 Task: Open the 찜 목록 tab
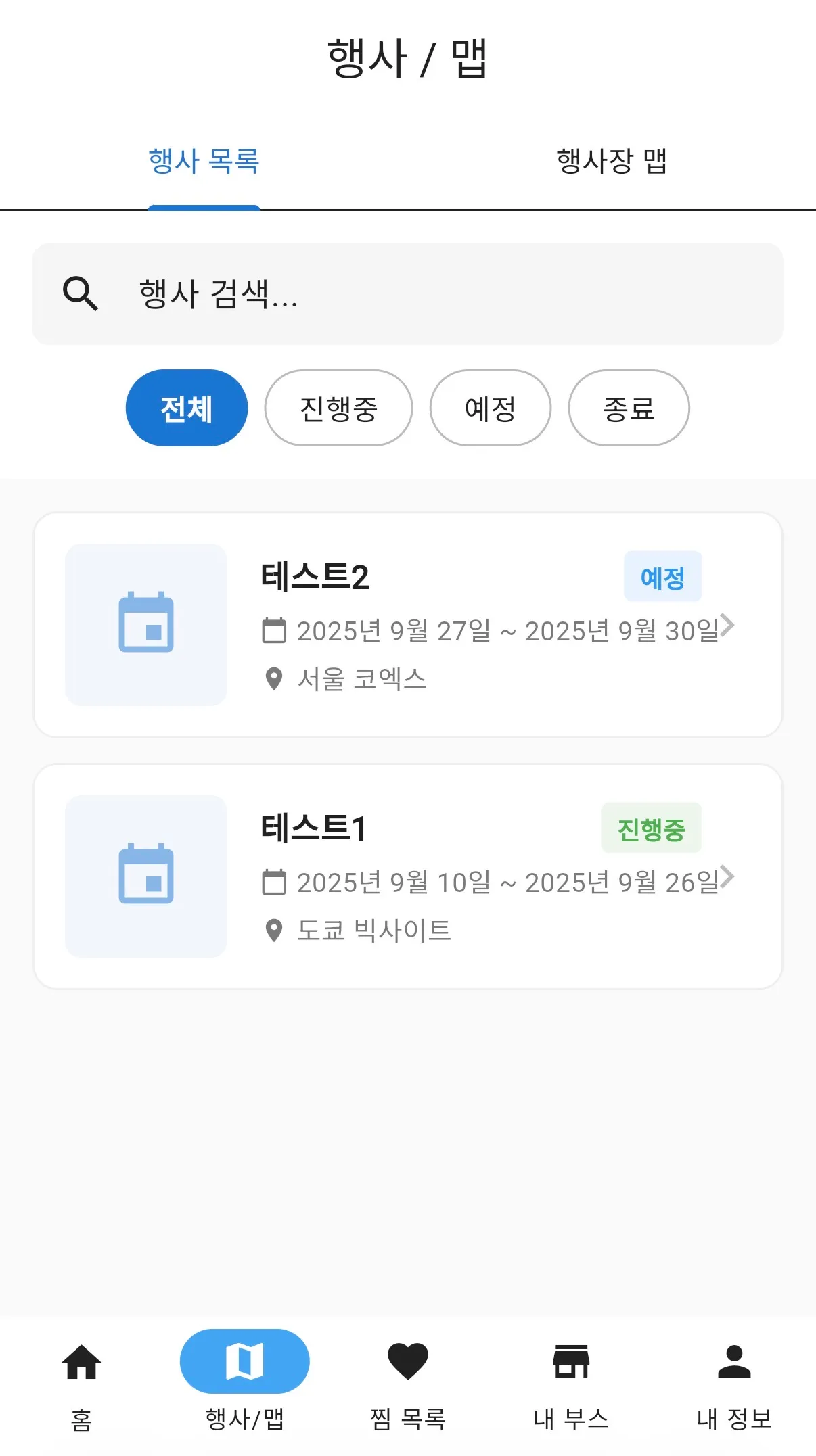click(408, 1386)
